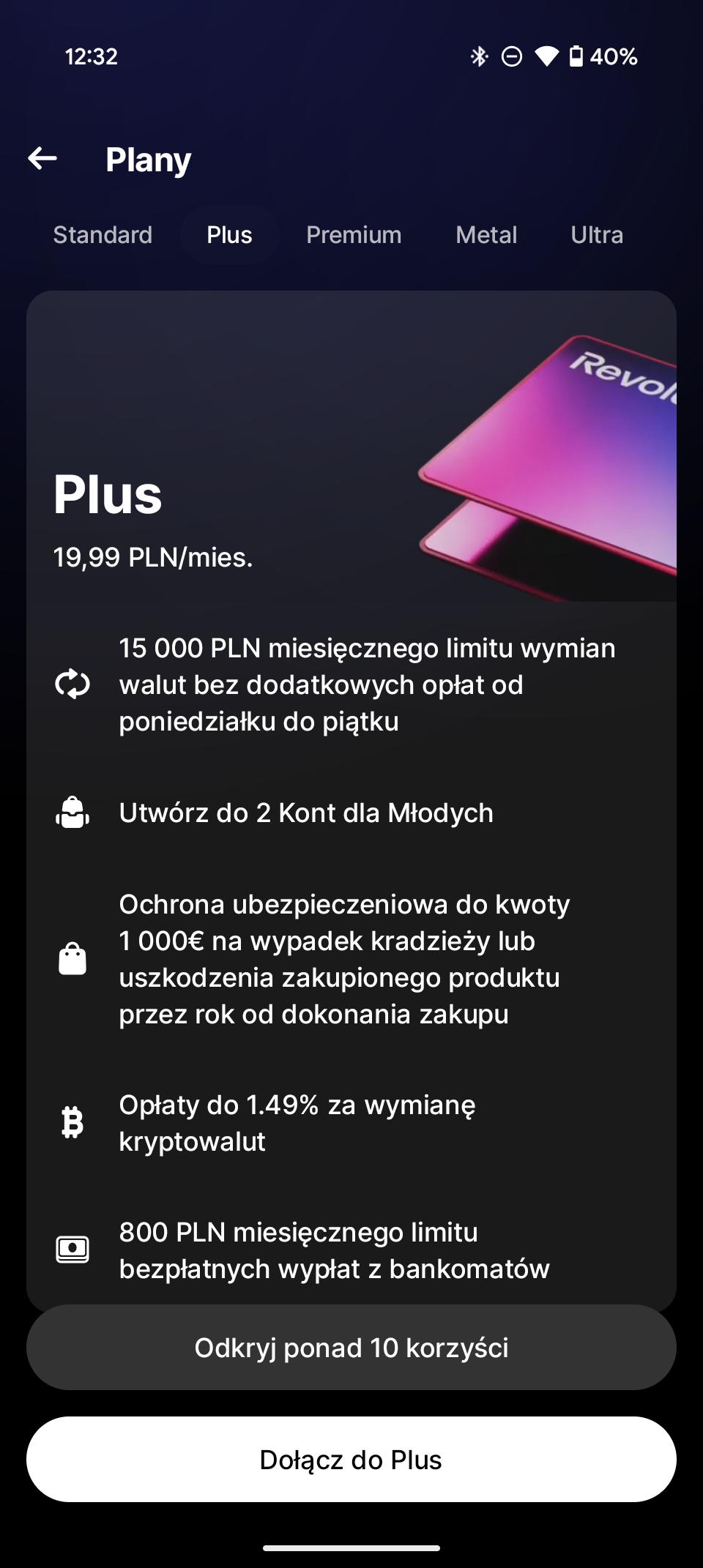Select the Plus plan tab

(229, 235)
